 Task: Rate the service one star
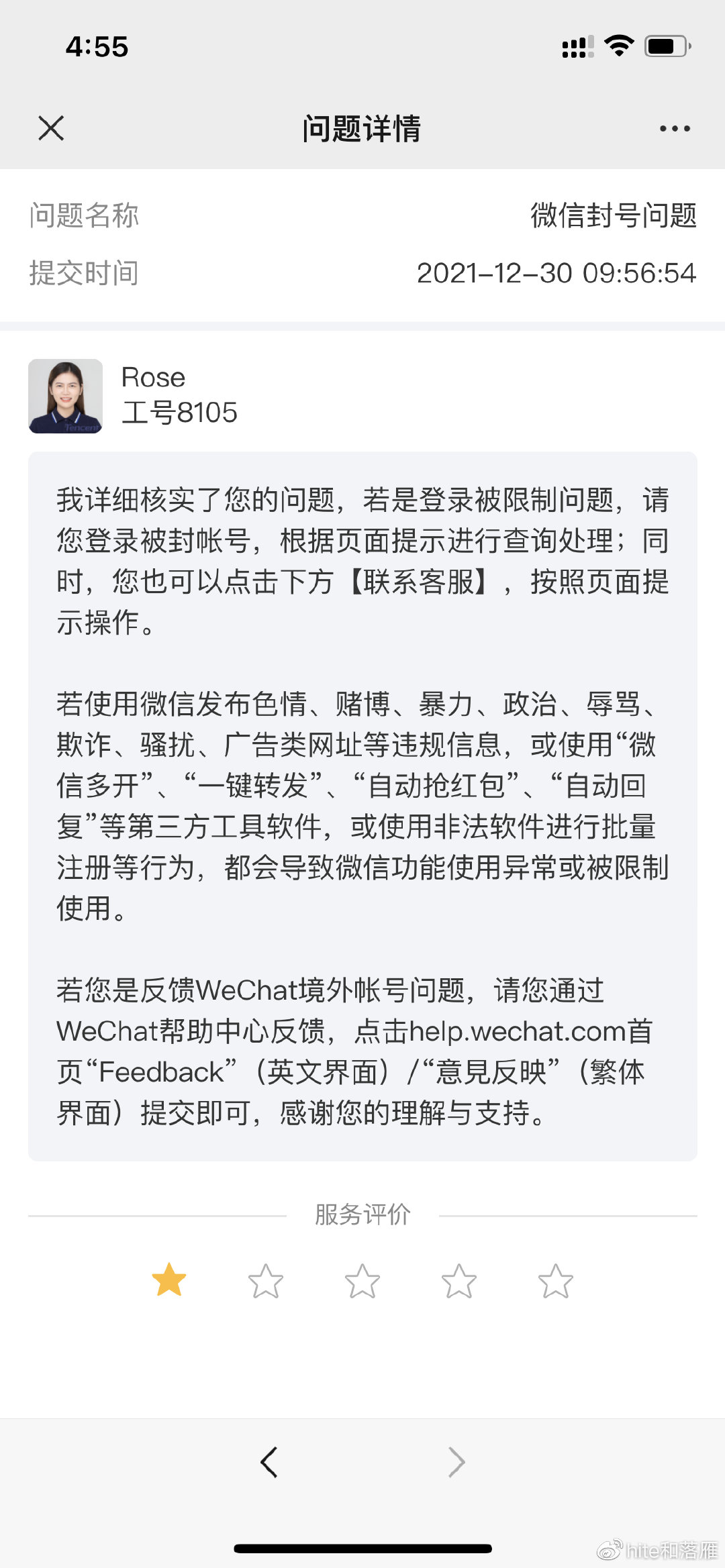169,1280
